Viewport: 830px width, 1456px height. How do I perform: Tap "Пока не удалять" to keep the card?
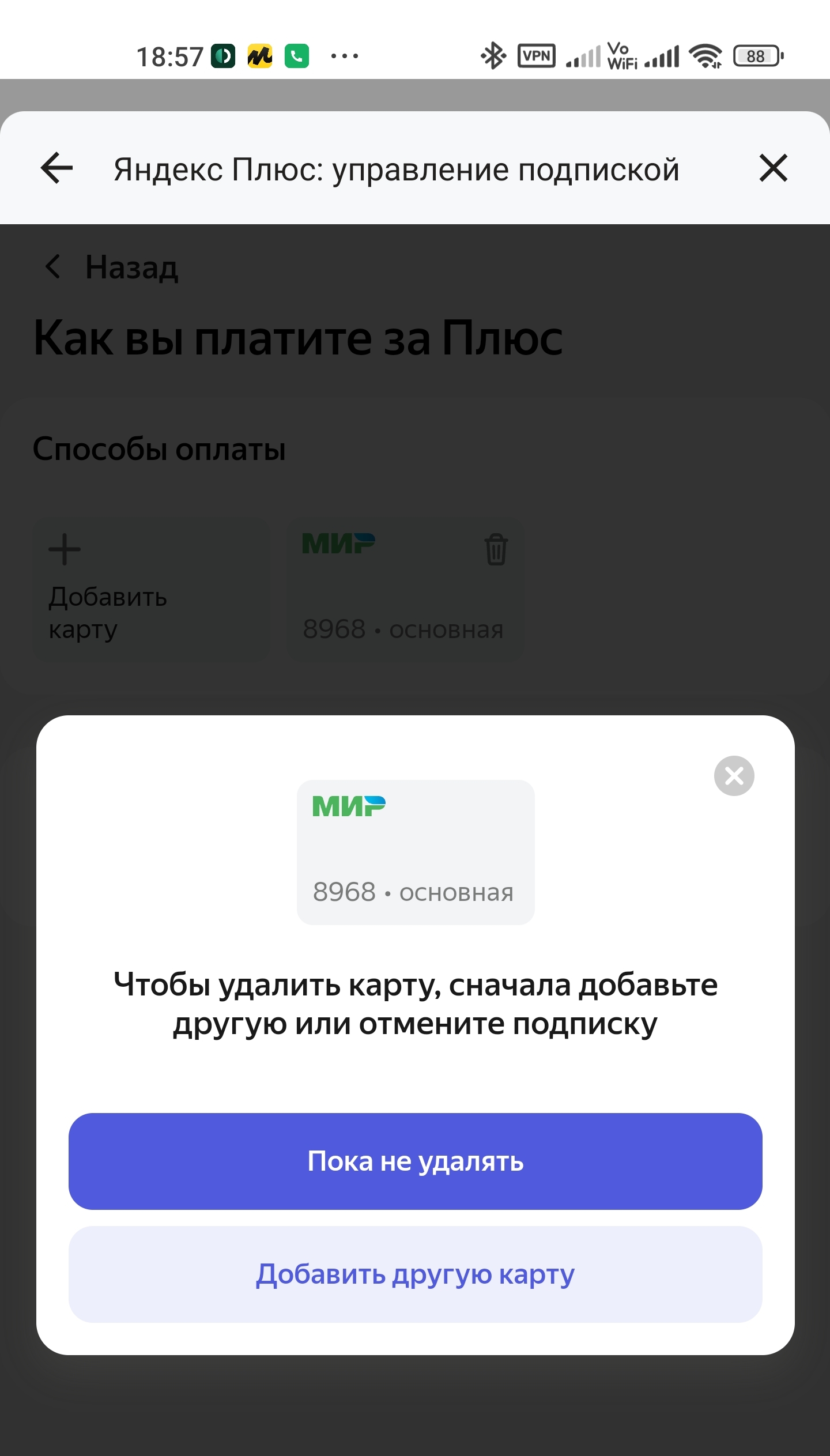pyautogui.click(x=415, y=1161)
